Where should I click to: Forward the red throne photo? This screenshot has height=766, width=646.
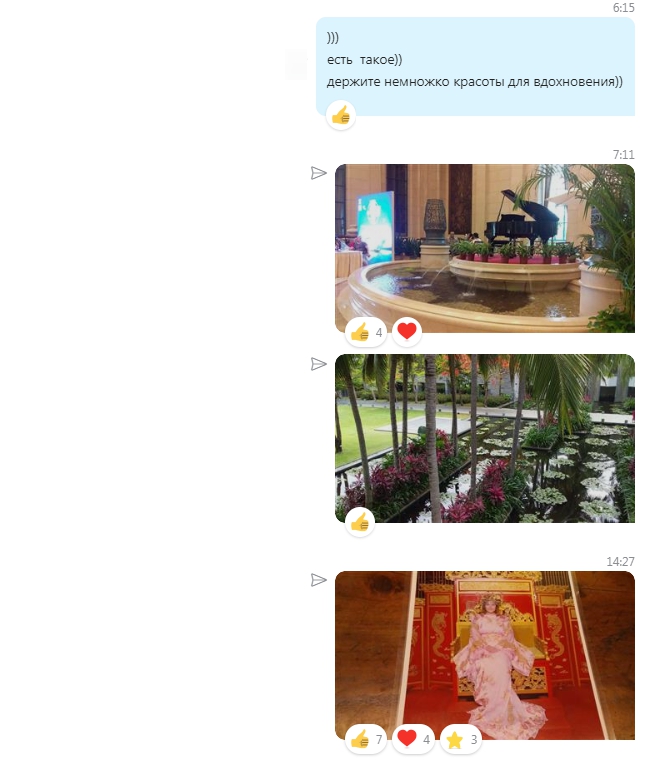(319, 580)
